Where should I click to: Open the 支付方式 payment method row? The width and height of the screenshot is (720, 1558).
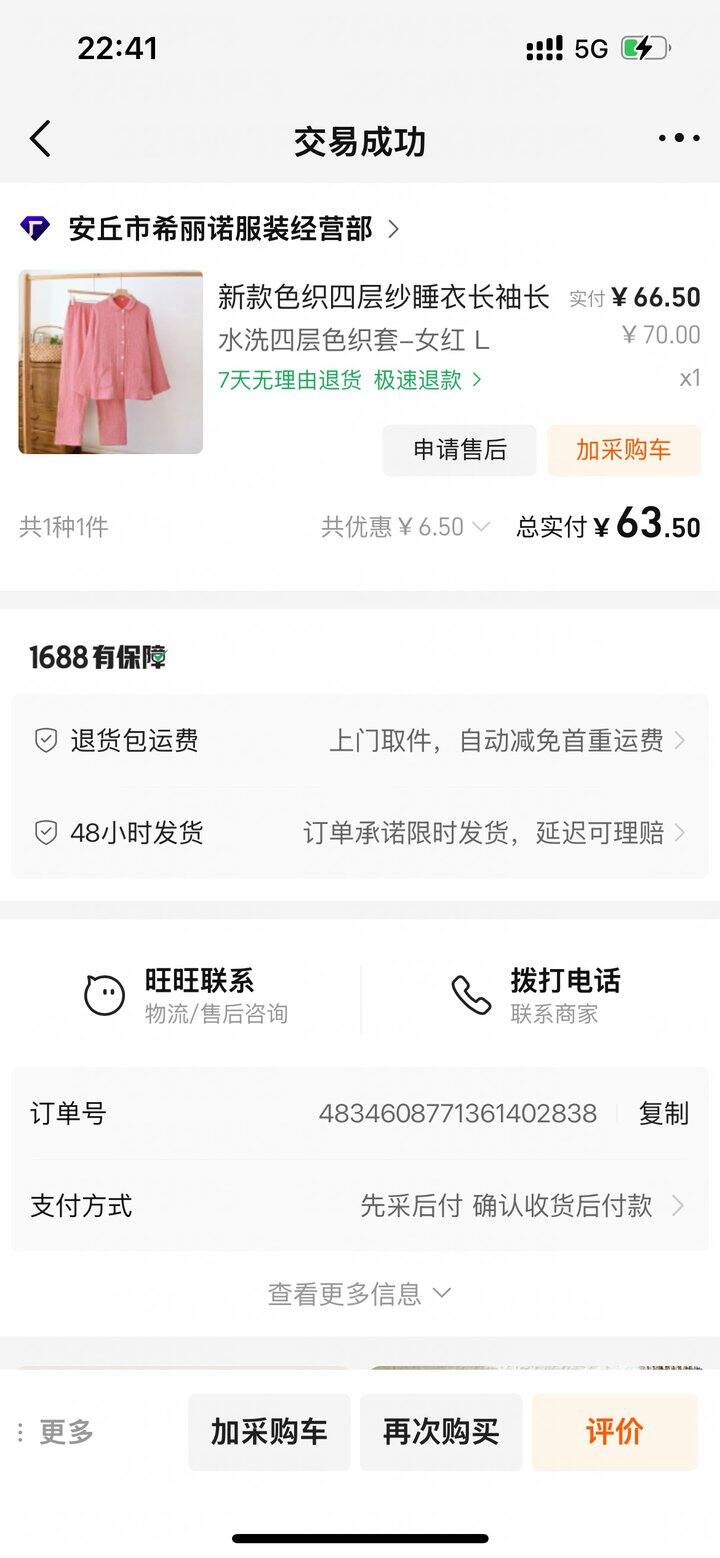coord(359,1206)
